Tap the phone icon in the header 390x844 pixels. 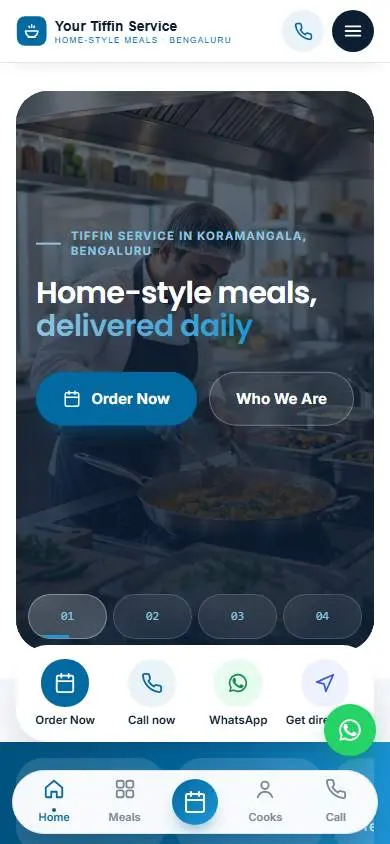[303, 31]
